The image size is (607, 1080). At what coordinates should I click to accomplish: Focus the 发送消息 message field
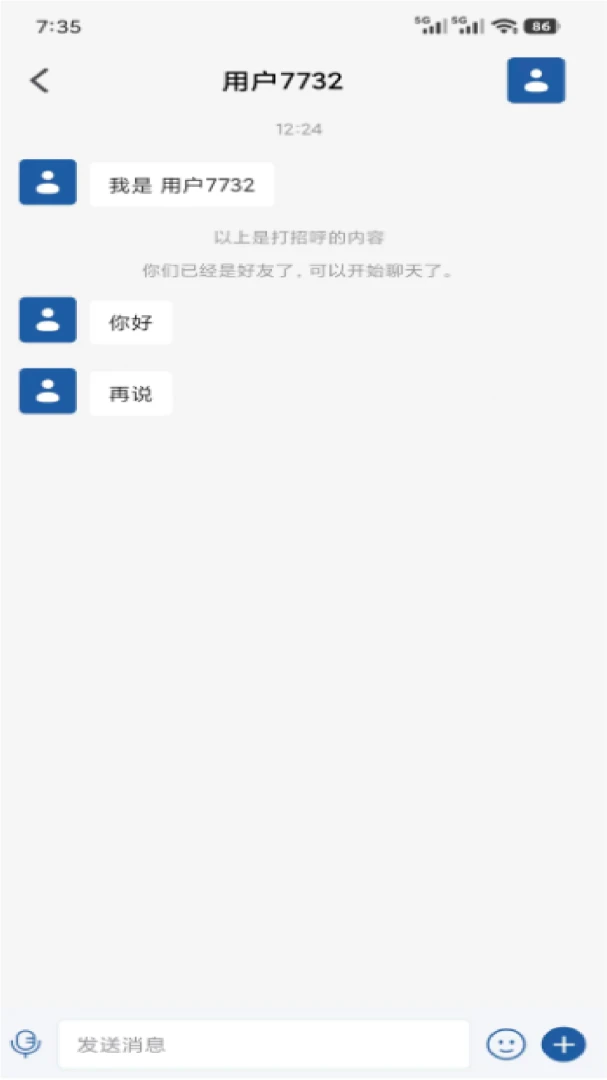pyautogui.click(x=263, y=1045)
